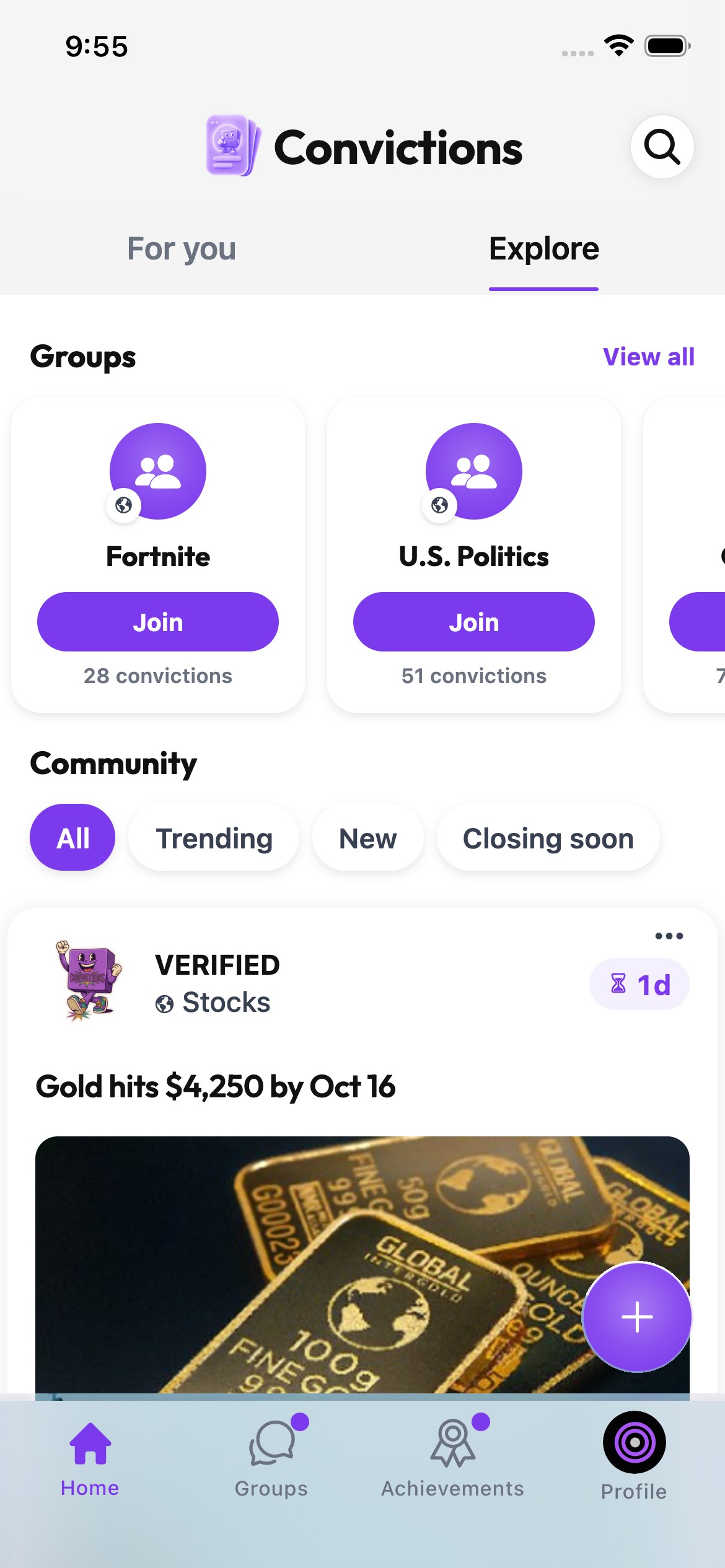Create a new conviction with plus button
The height and width of the screenshot is (1568, 725).
point(637,1317)
